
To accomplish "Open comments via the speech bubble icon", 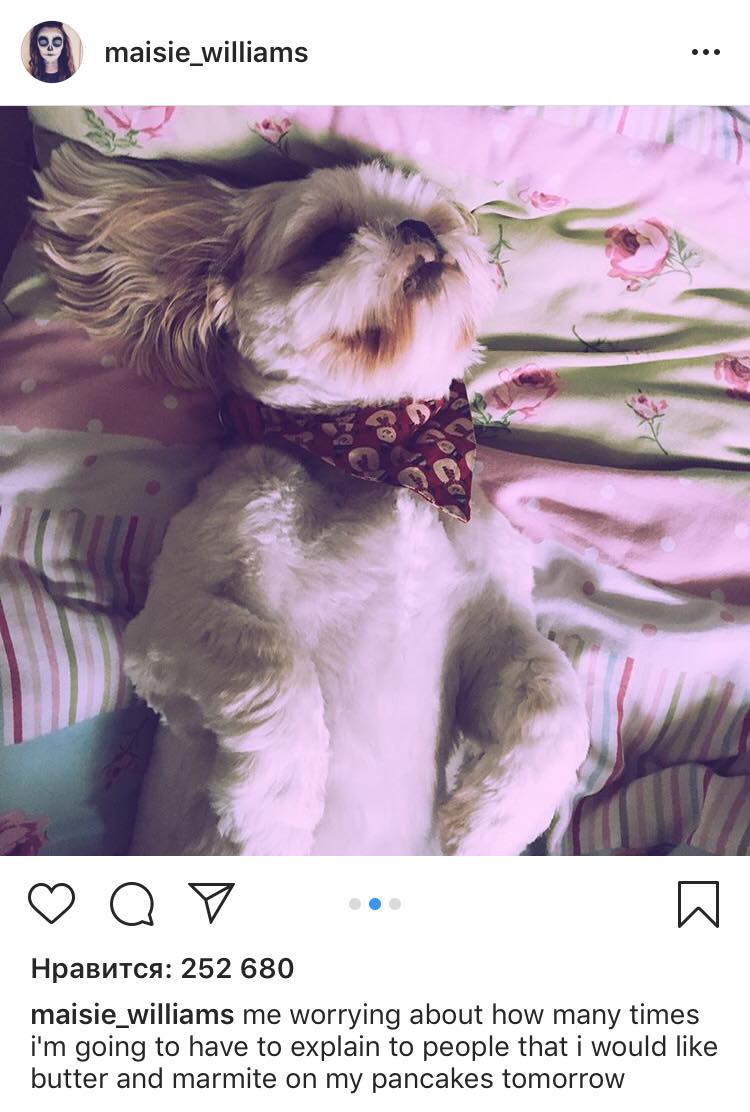I will pos(132,904).
